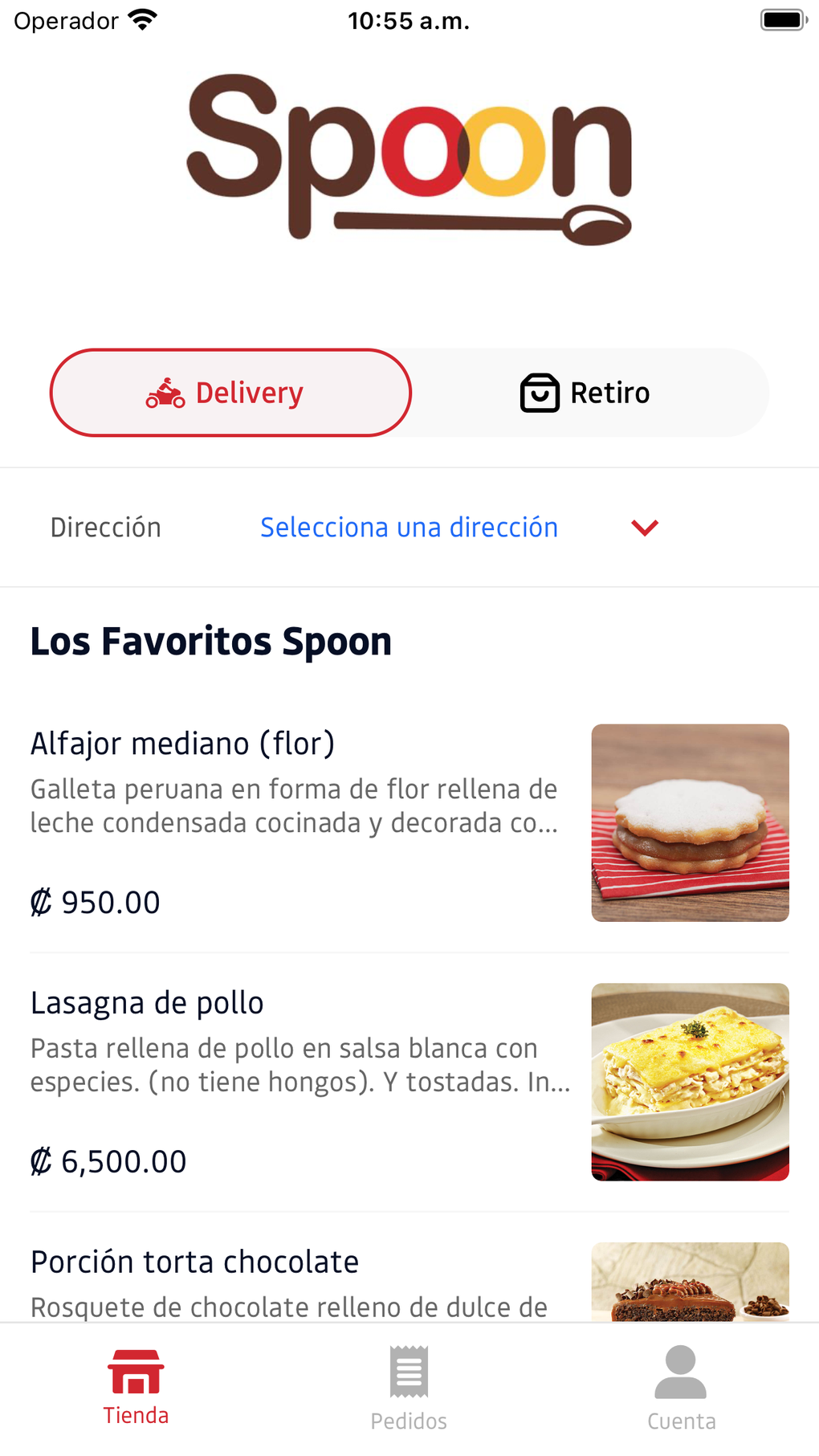This screenshot has height=1456, width=819.
Task: Tap 'Selecciona una dirección' to choose address
Action: [409, 528]
